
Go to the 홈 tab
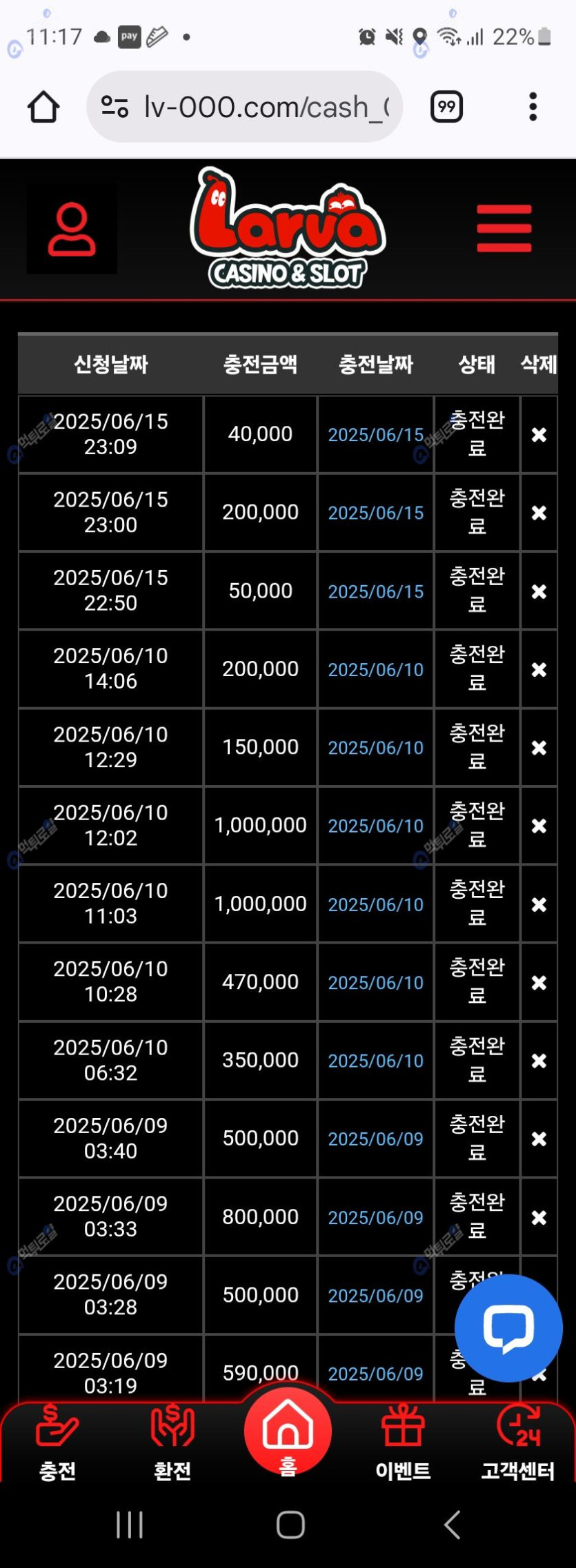point(288,1432)
